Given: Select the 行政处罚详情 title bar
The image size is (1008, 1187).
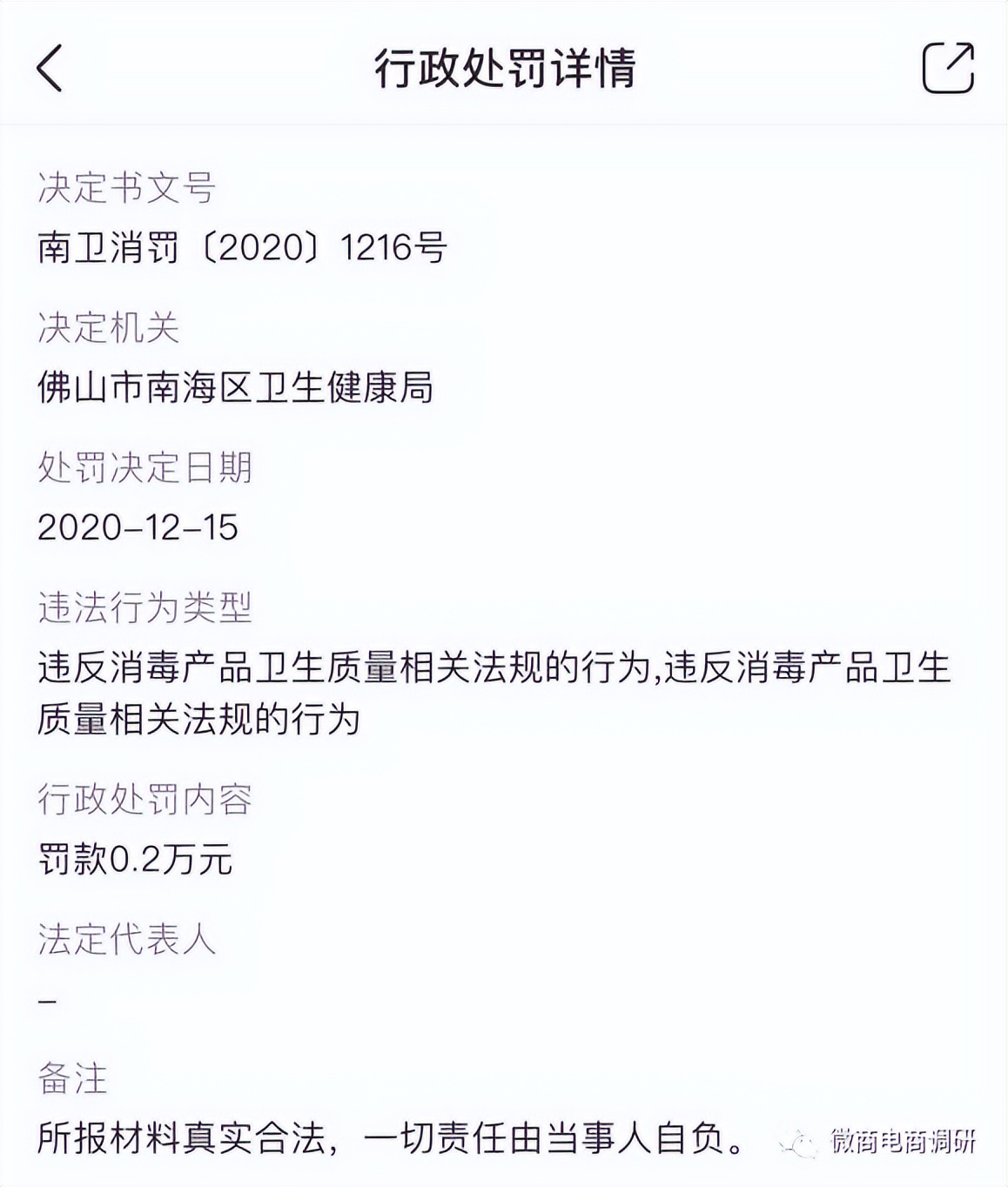Looking at the screenshot, I should [x=504, y=68].
